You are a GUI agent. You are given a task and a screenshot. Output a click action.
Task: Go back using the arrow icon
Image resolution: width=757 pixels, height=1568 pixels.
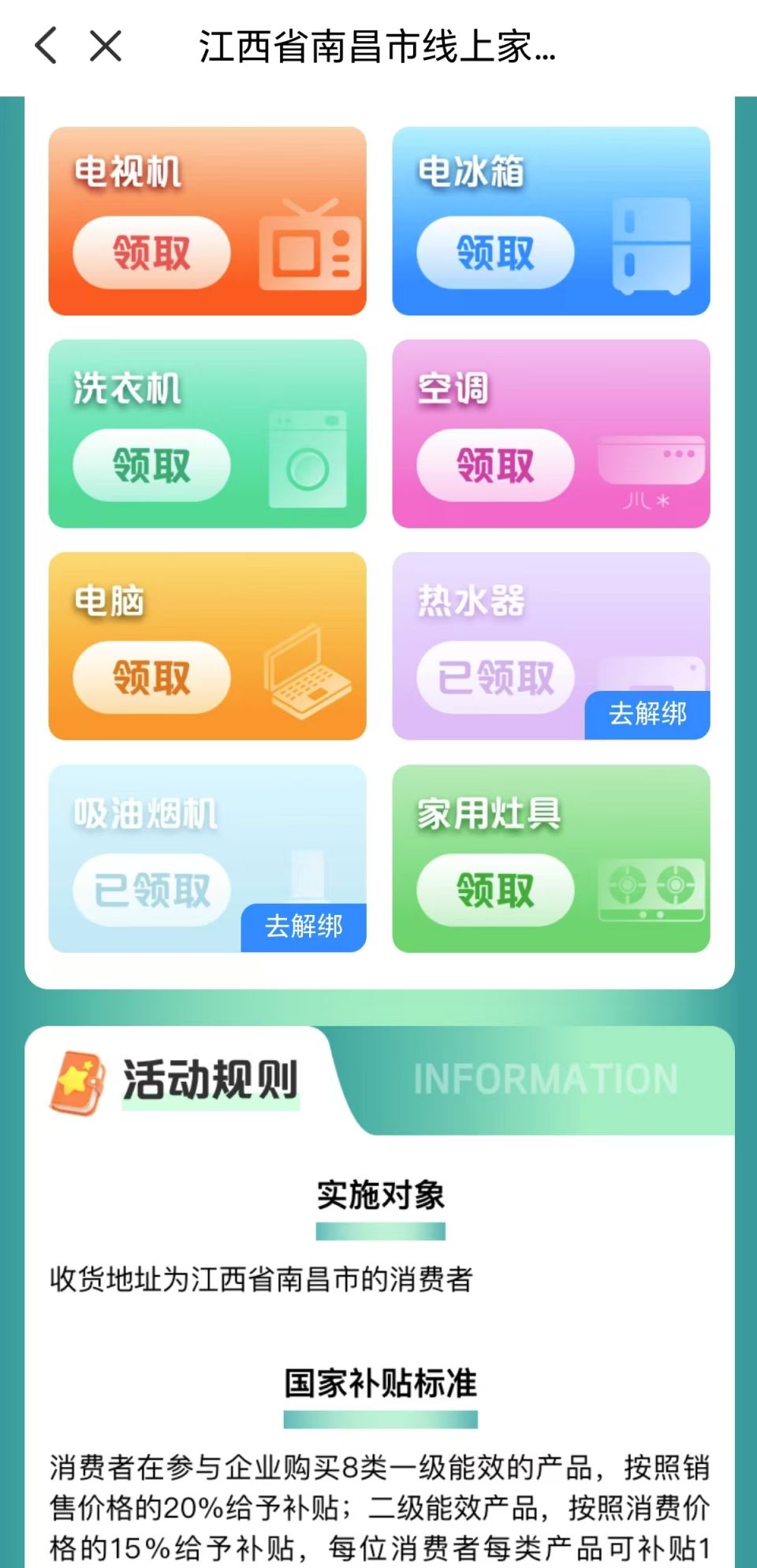47,46
